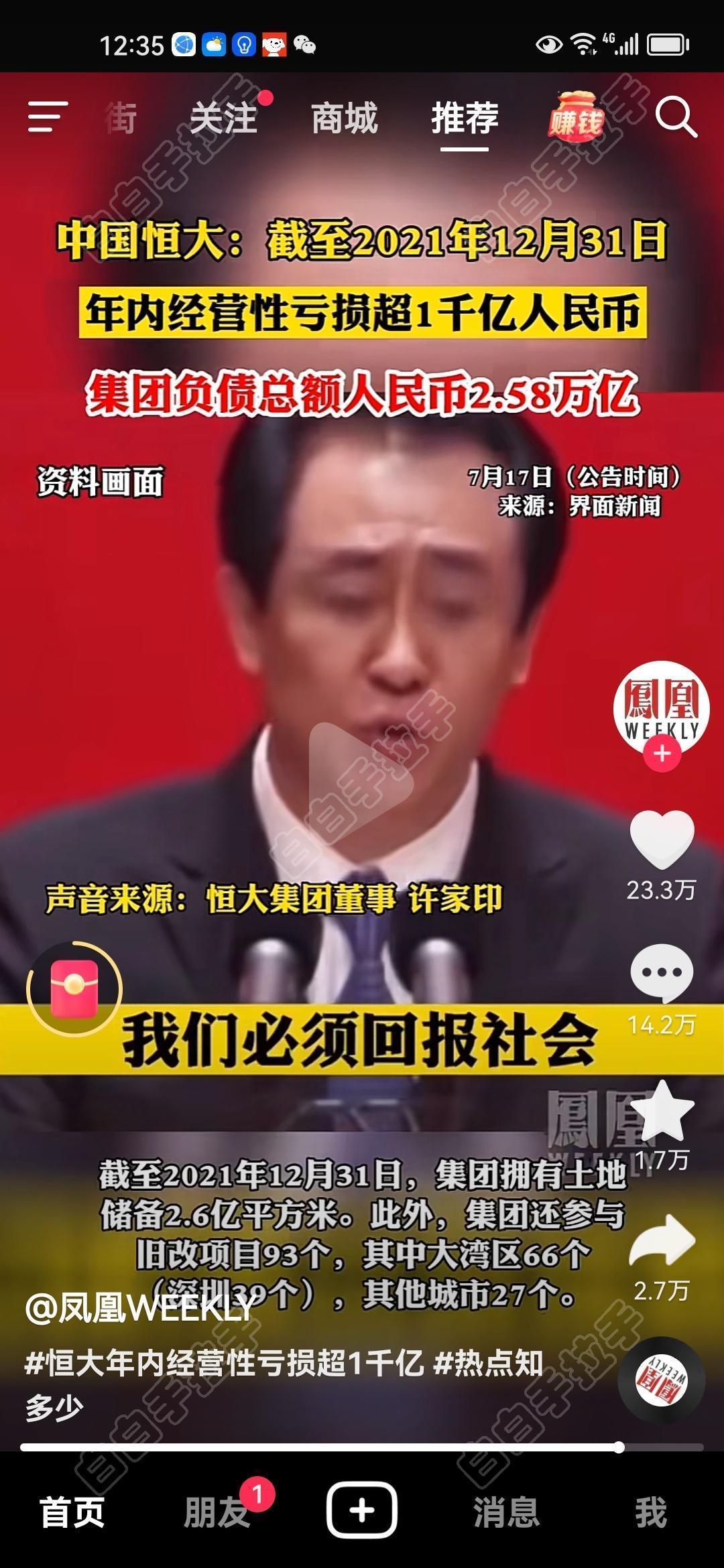Select the 推荐 tab
724x1568 pixels.
(x=465, y=119)
